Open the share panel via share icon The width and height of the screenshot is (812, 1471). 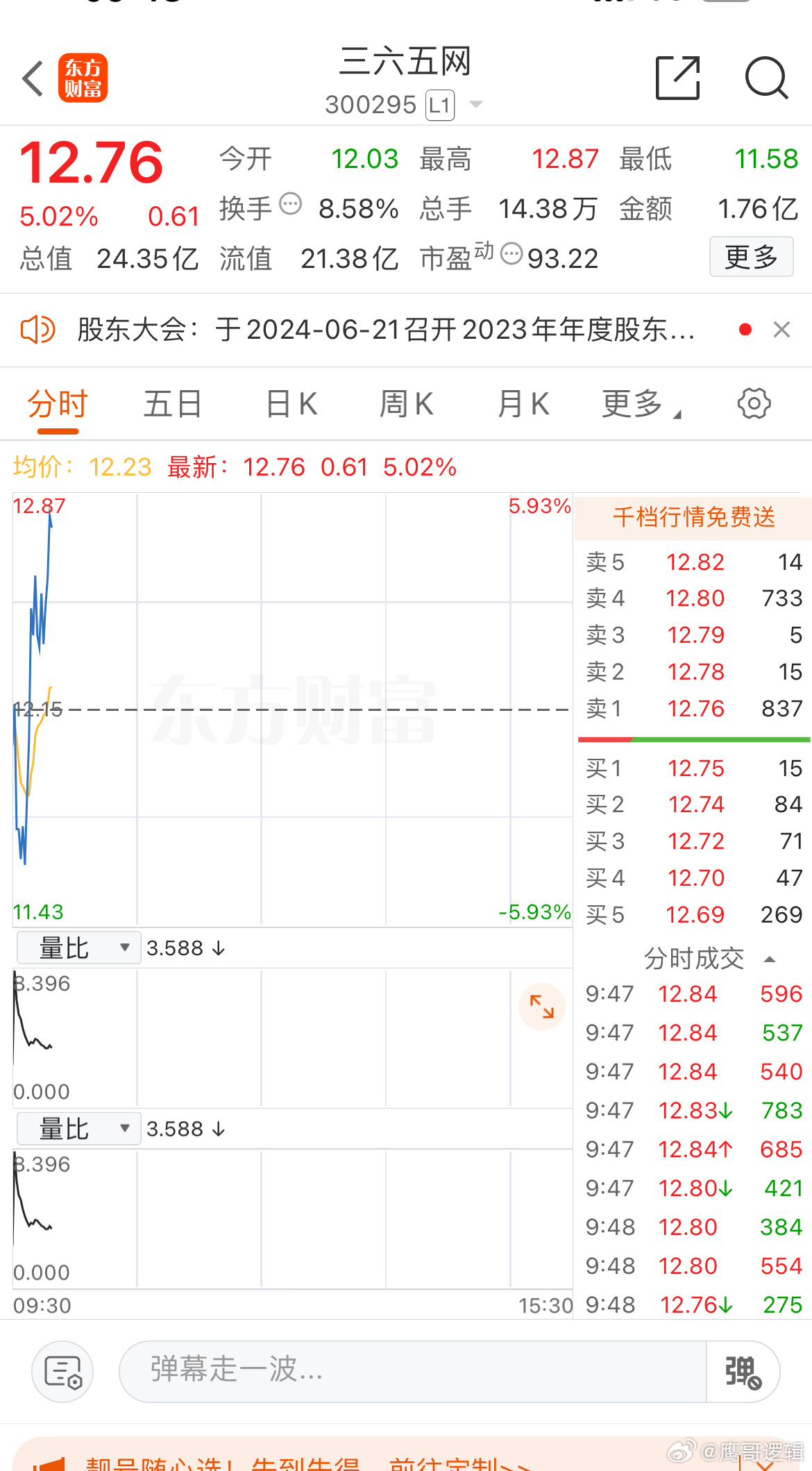click(677, 78)
